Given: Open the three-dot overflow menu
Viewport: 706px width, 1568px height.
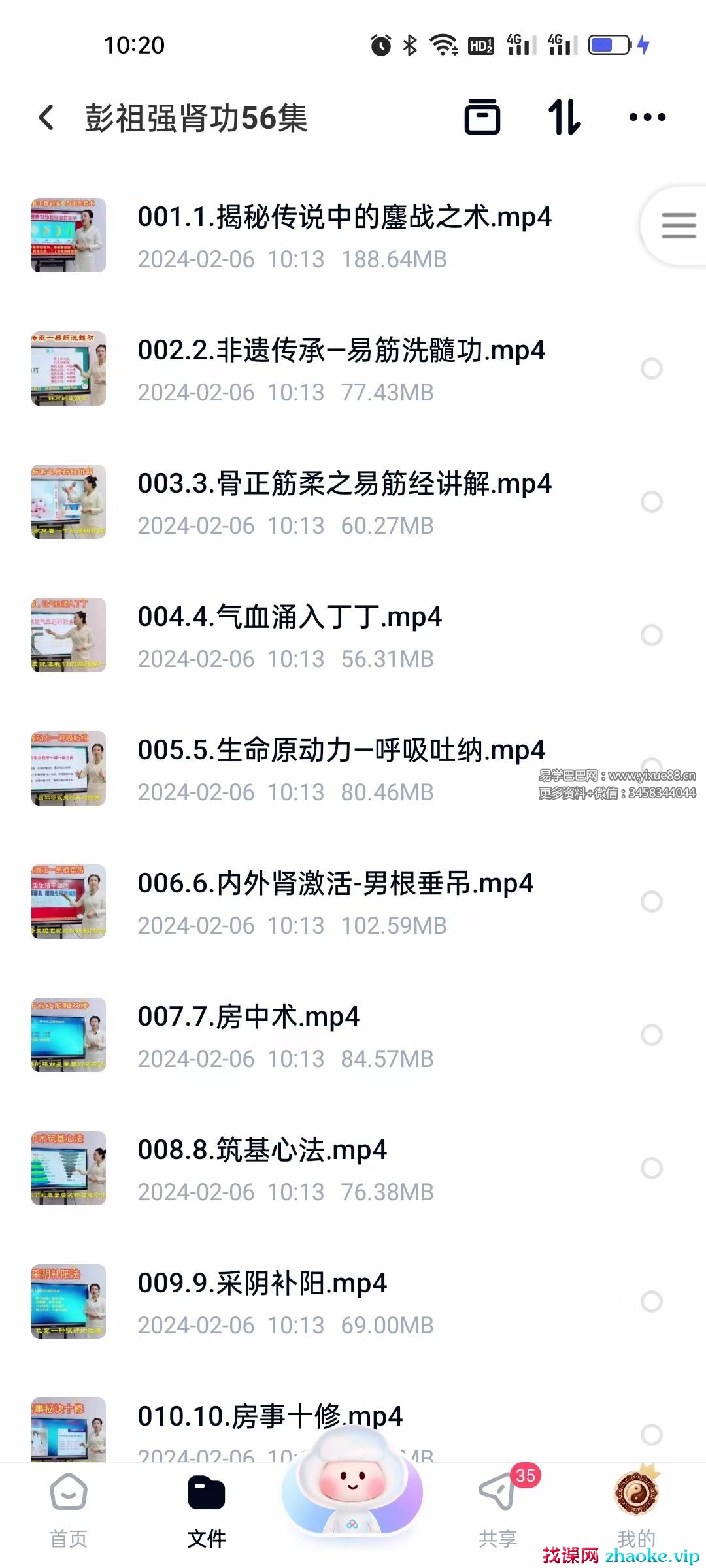Looking at the screenshot, I should click(647, 118).
